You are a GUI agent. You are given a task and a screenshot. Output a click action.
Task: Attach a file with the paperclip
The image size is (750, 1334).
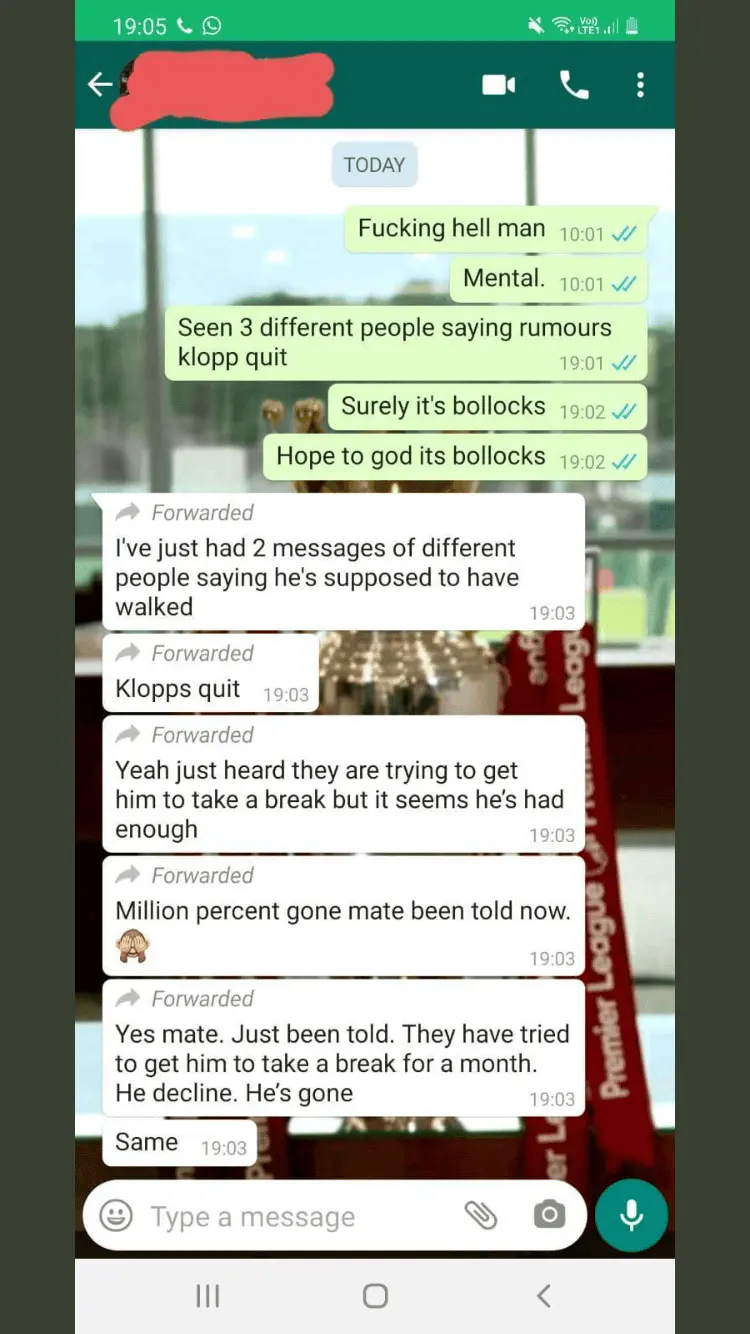tap(481, 1215)
